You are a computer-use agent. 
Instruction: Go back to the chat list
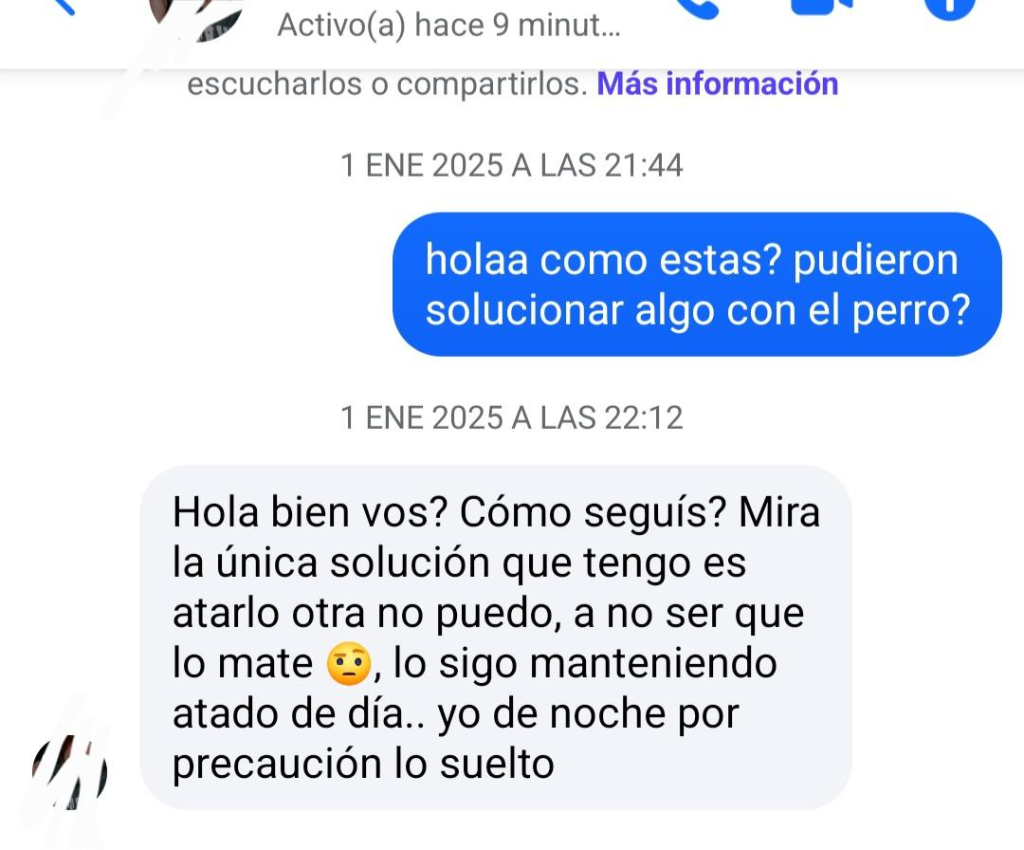pyautogui.click(x=62, y=6)
